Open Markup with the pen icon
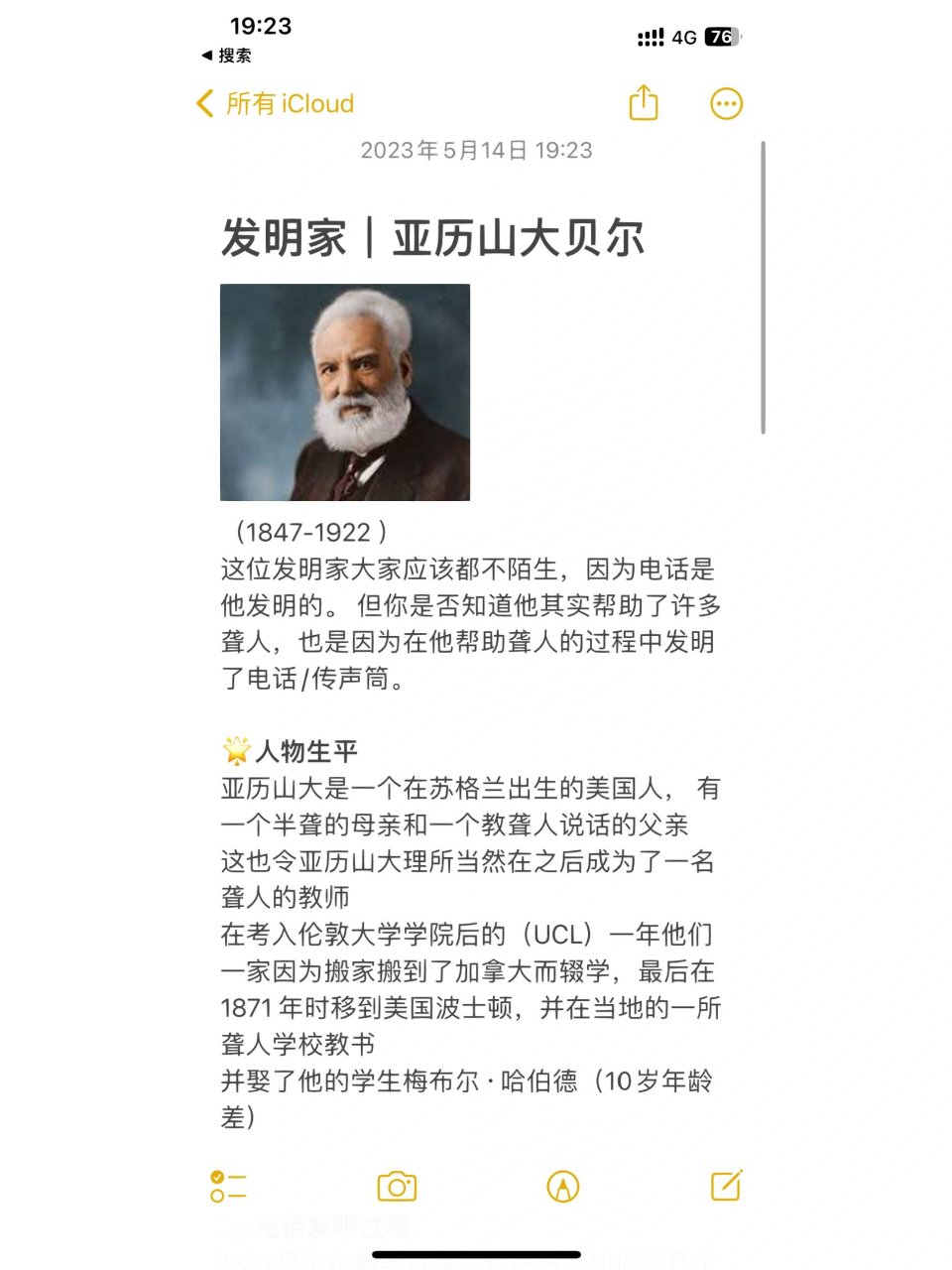The image size is (952, 1270). [x=561, y=1186]
